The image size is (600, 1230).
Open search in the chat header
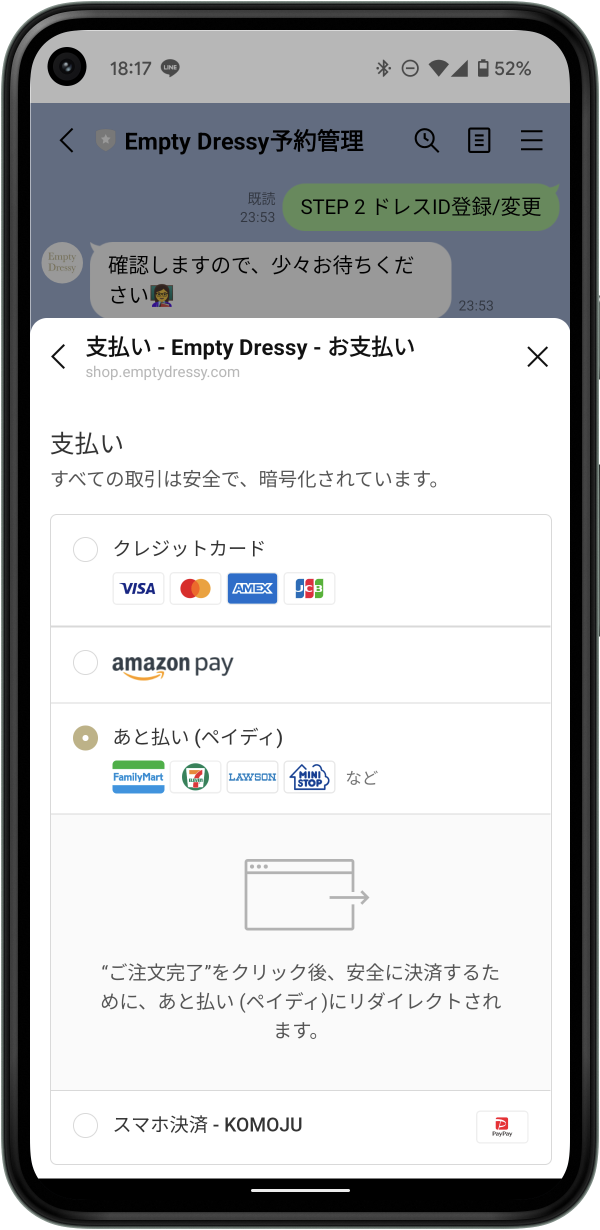(427, 140)
